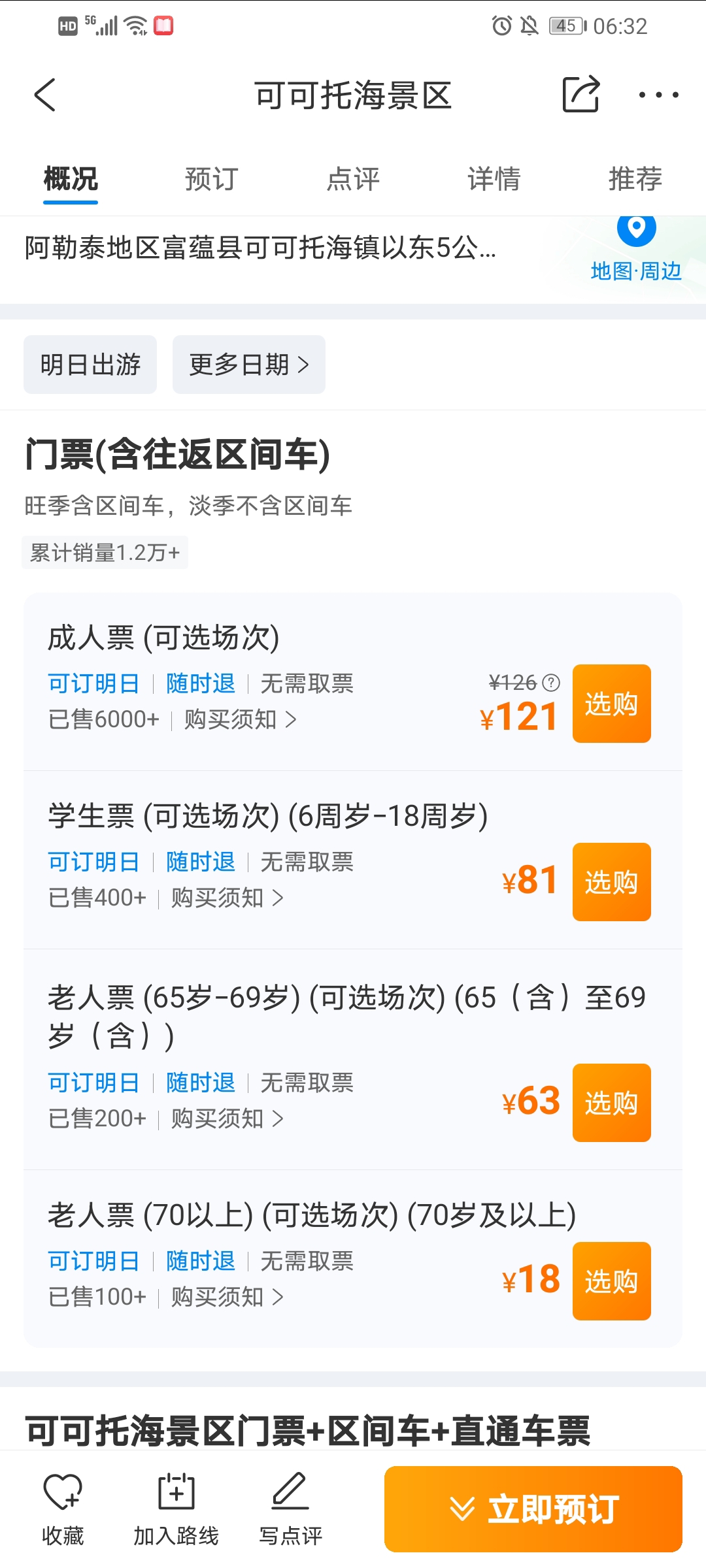
Task: View 购买须知 for the 学生票
Action: pos(227,898)
